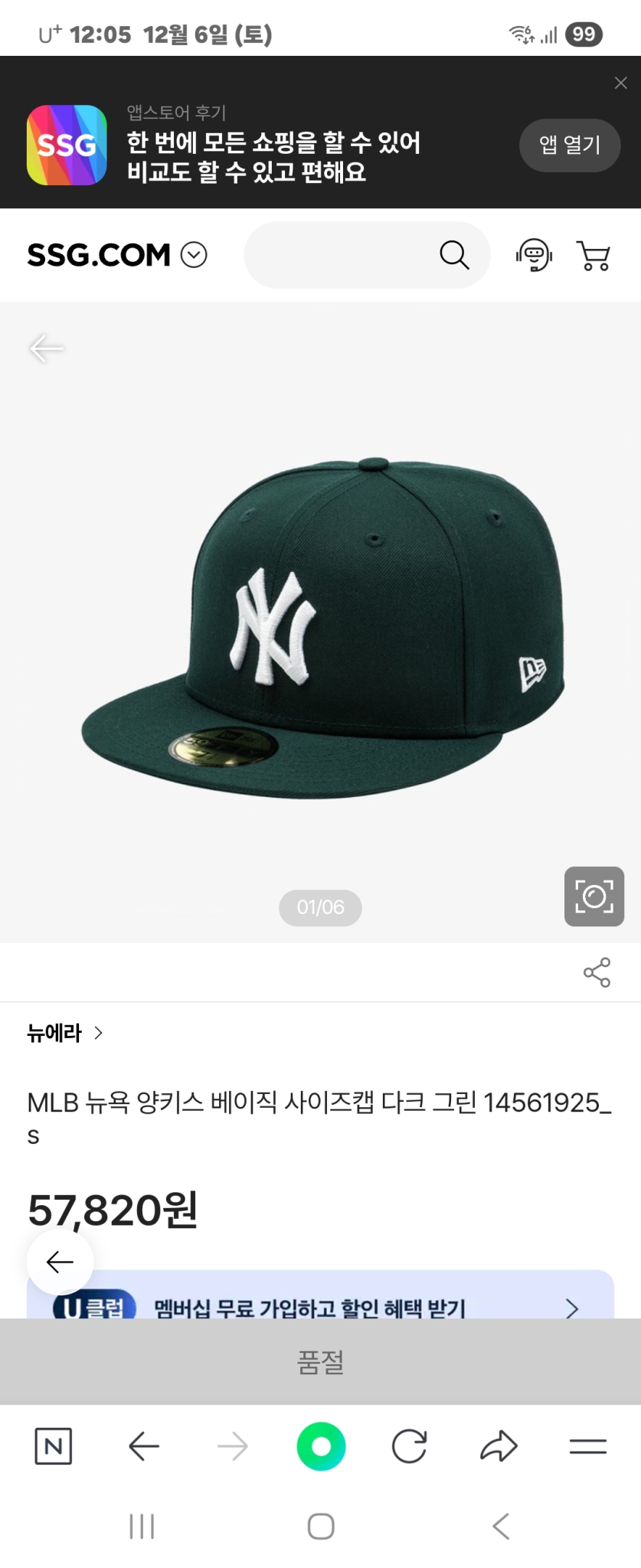Tap the 앱 열기 button
The width and height of the screenshot is (641, 1568).
tap(570, 145)
